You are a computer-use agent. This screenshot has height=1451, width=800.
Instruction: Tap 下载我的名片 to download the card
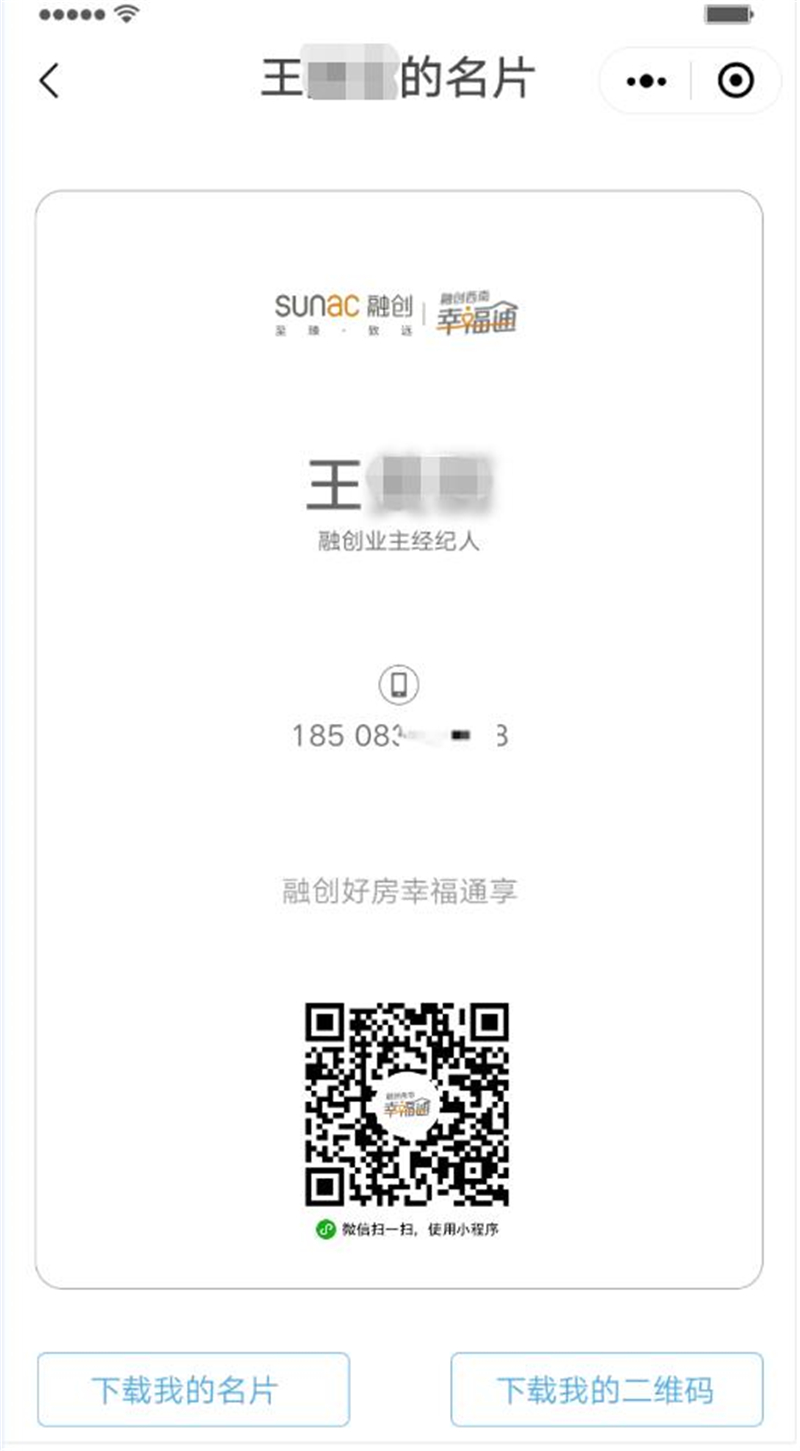click(x=193, y=1389)
